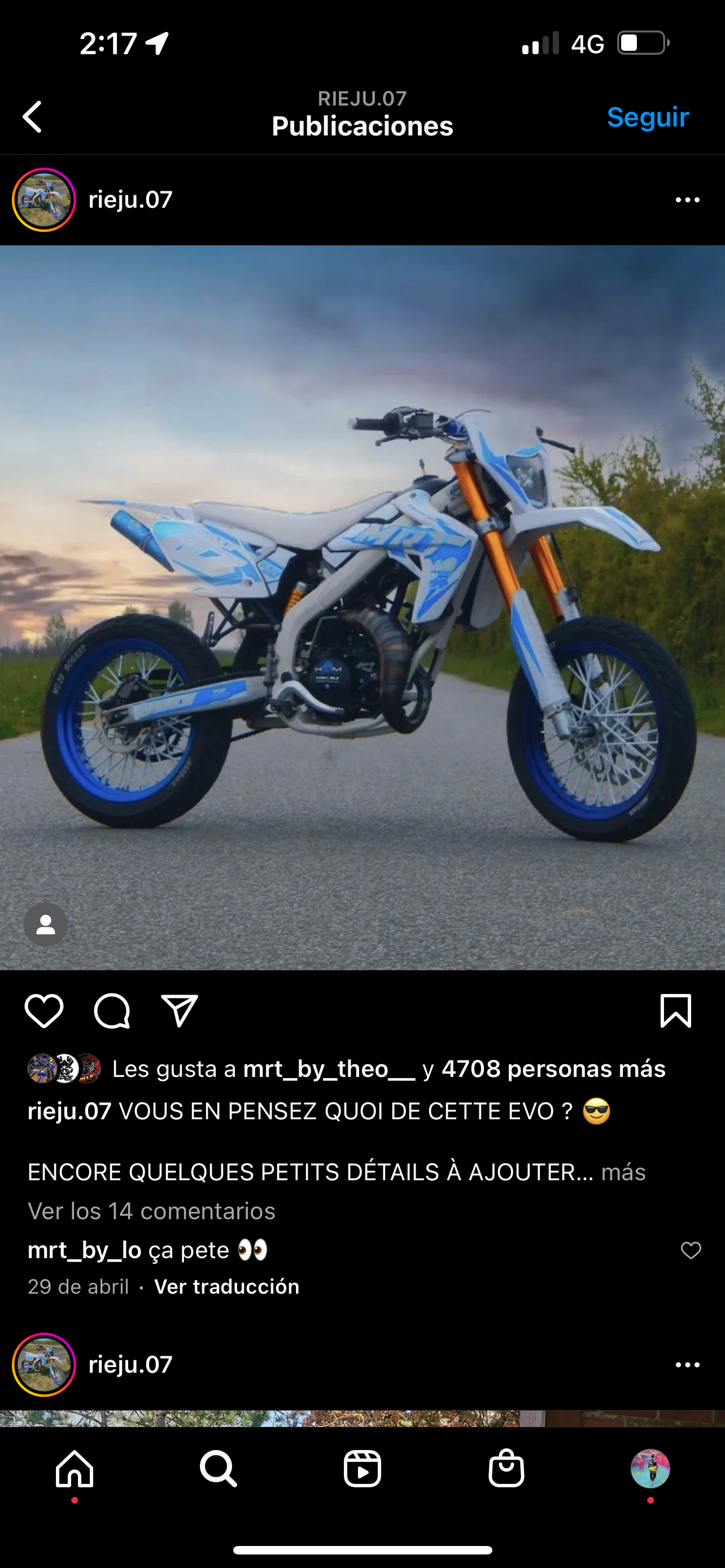725x1568 pixels.
Task: Open rieju.07 story from first post avatar
Action: [44, 200]
